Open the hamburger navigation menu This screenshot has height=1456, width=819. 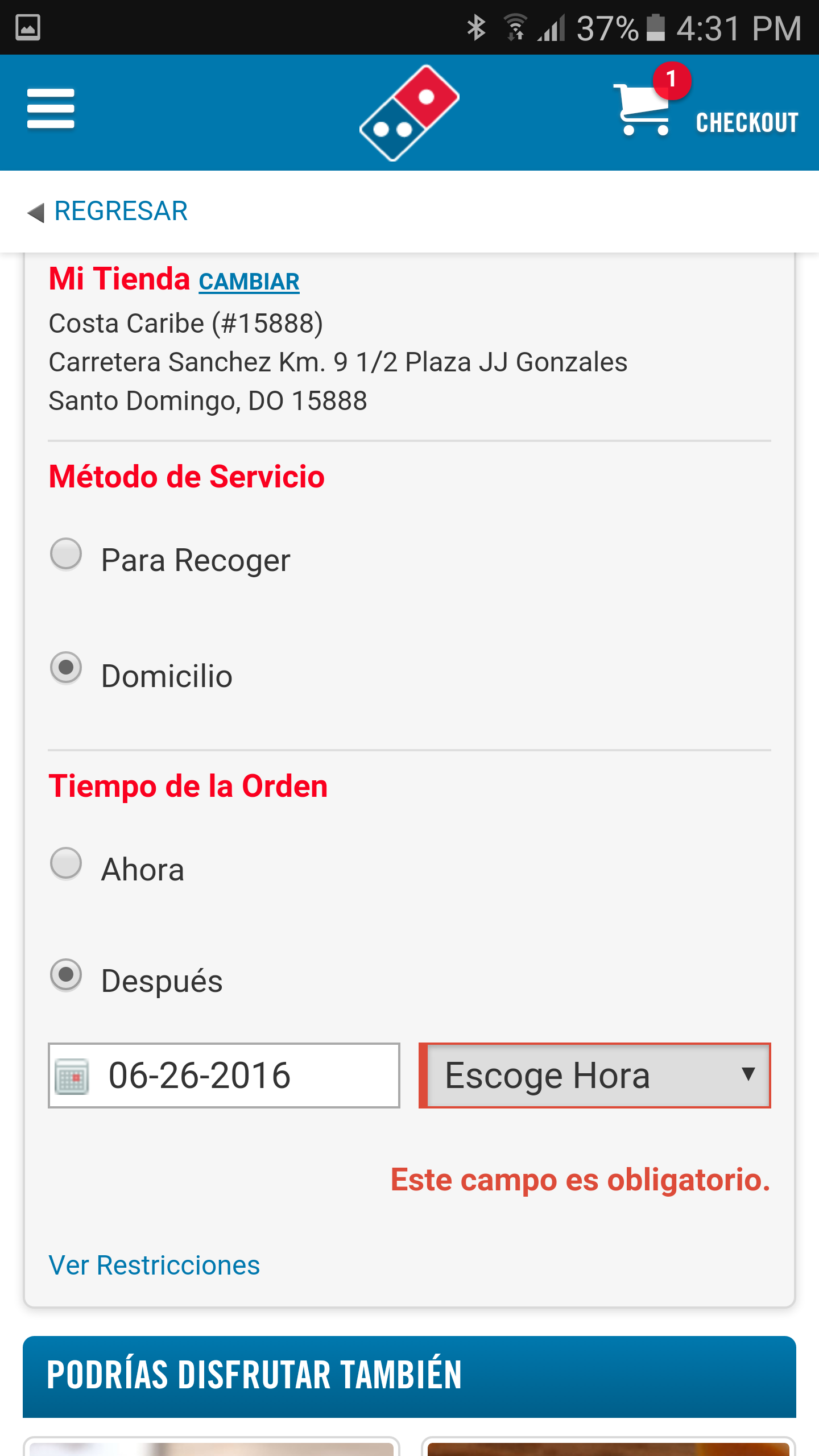[x=51, y=109]
